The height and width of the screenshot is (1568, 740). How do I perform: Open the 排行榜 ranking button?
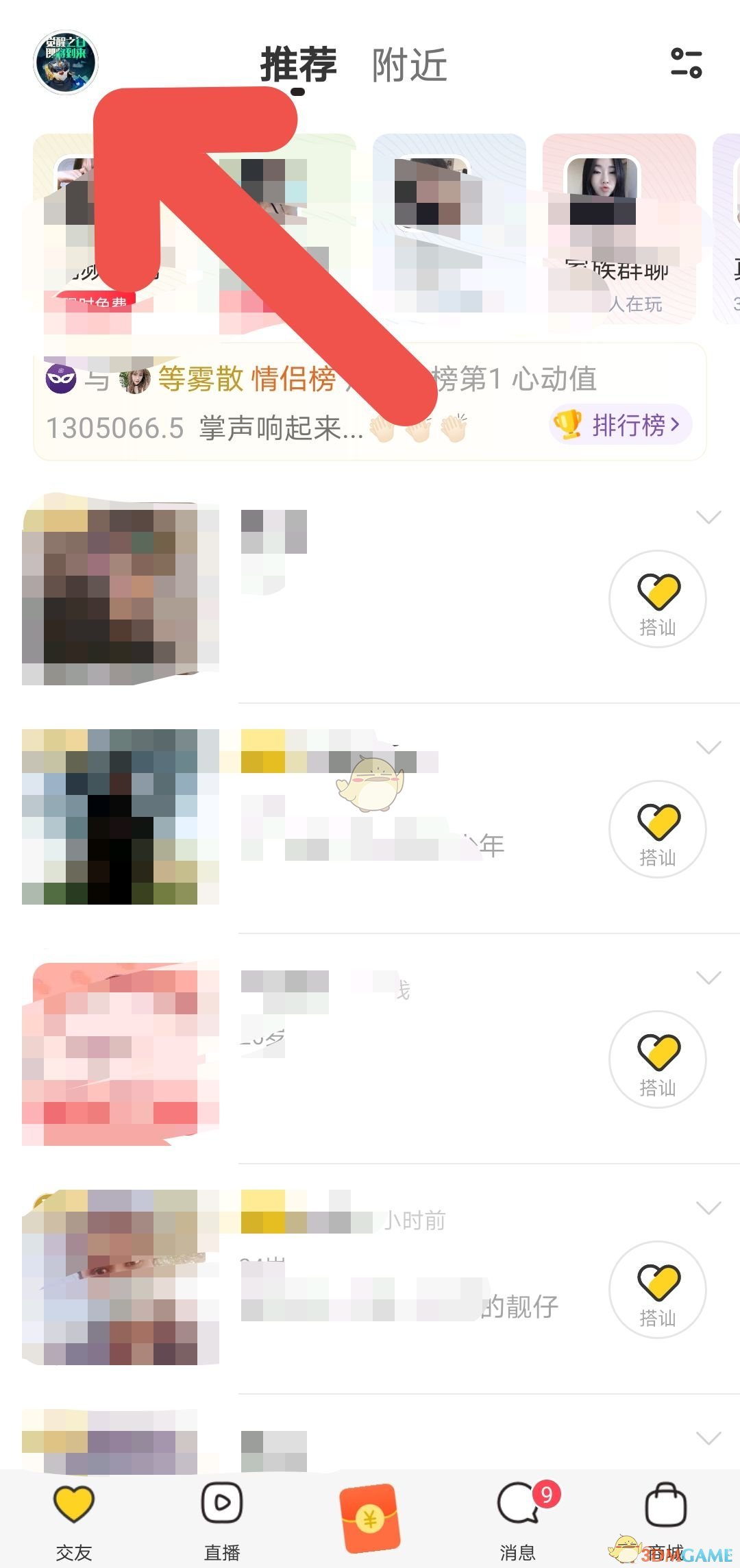pos(621,425)
